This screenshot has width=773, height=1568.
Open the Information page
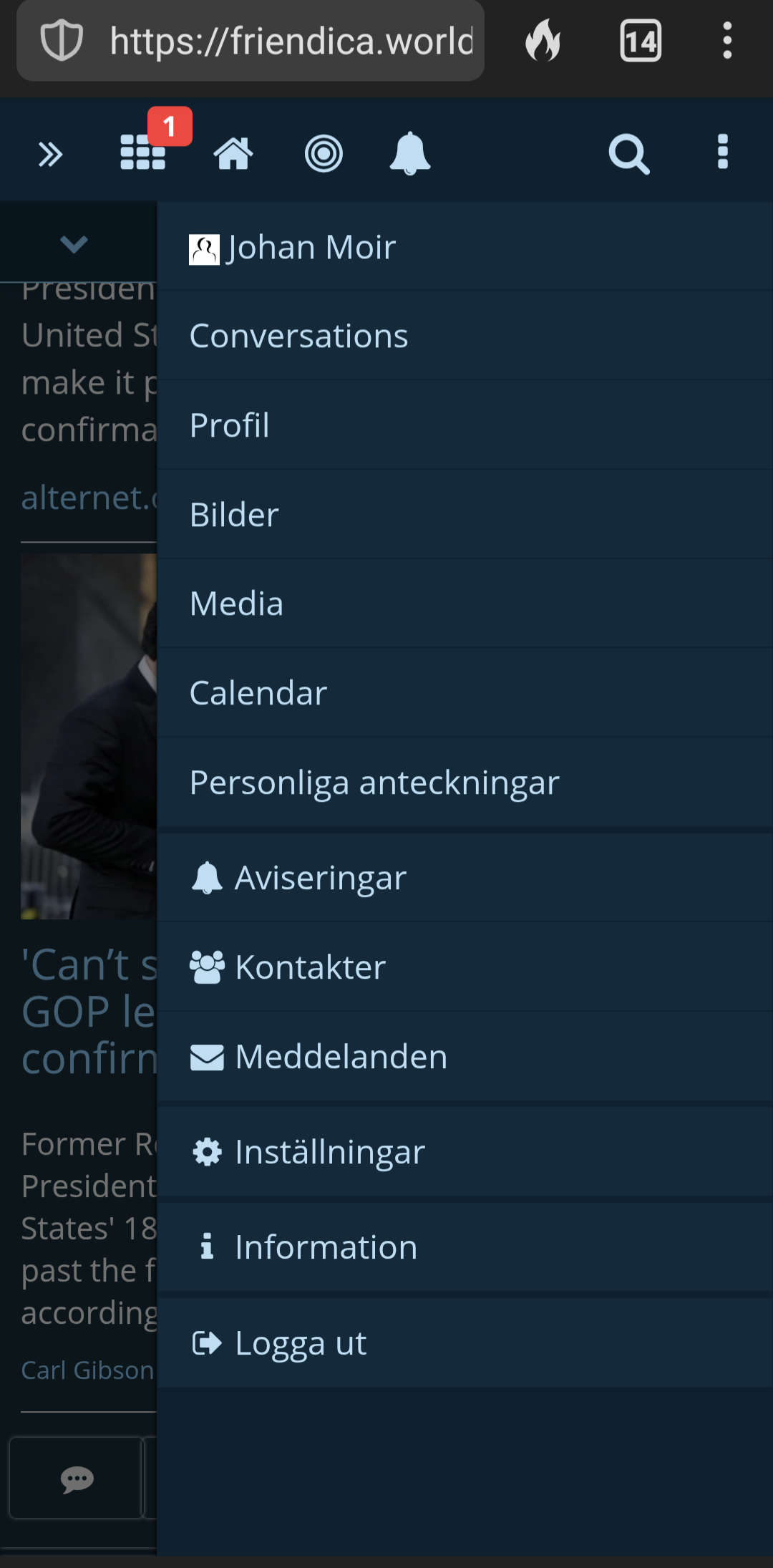(x=465, y=1247)
